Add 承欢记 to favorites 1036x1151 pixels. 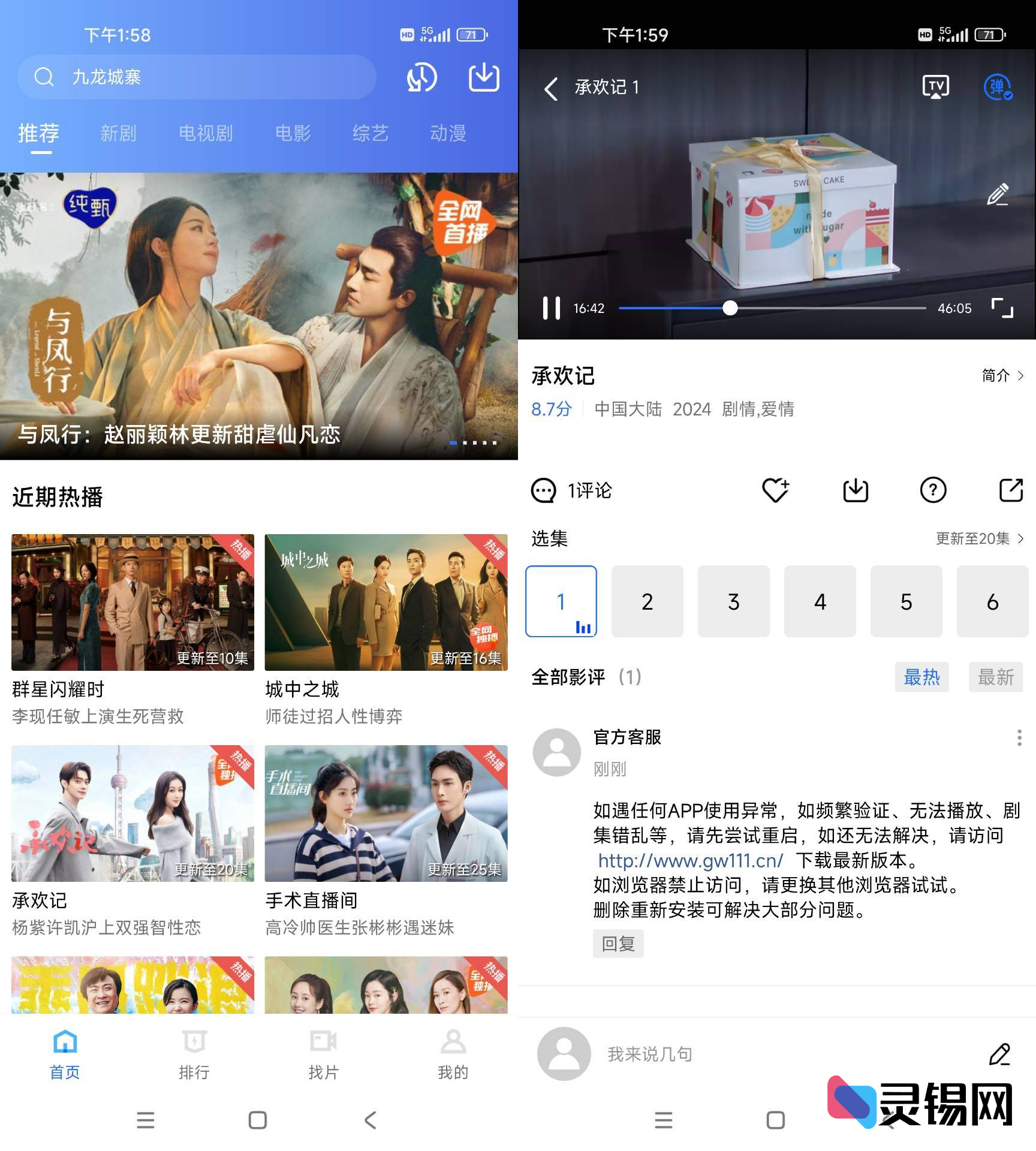point(776,490)
